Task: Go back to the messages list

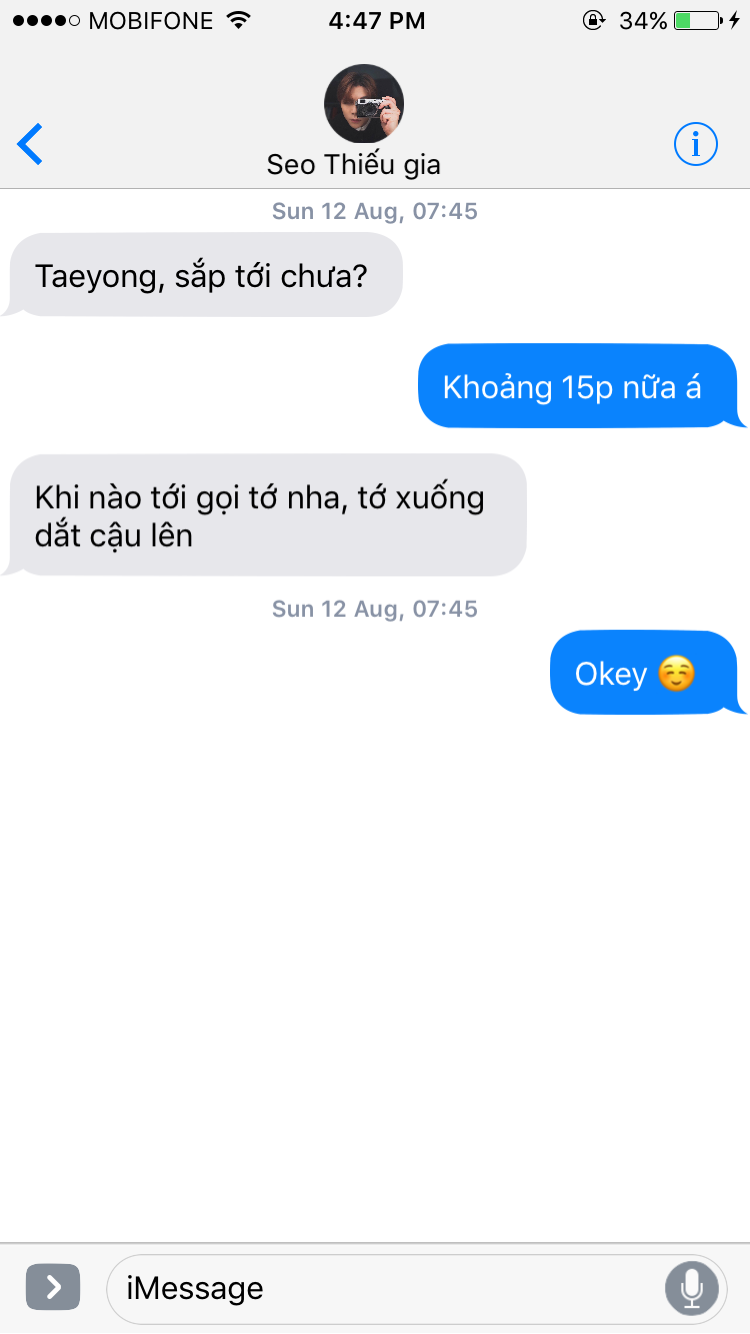Action: [30, 145]
